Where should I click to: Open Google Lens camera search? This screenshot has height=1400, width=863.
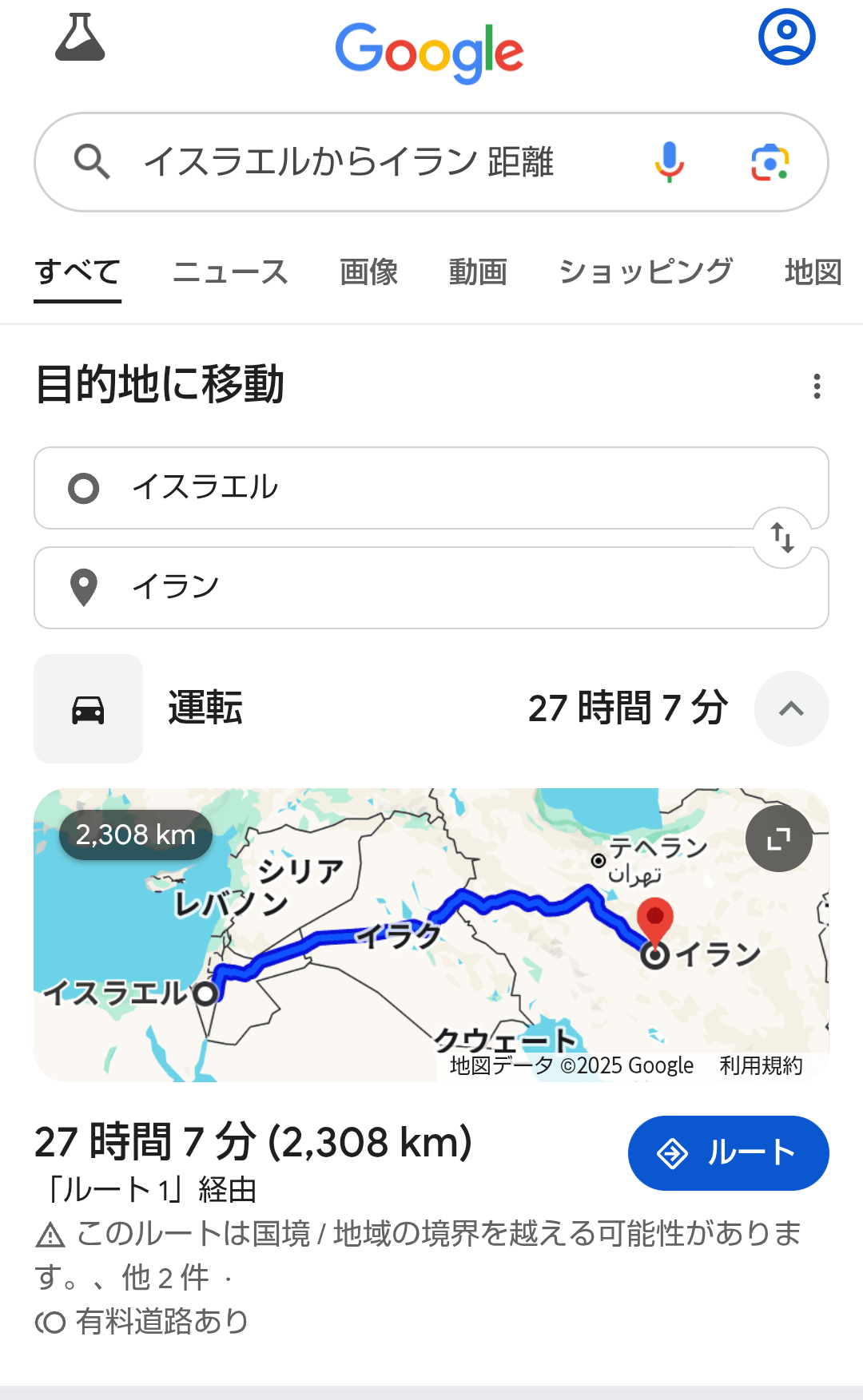pyautogui.click(x=770, y=162)
